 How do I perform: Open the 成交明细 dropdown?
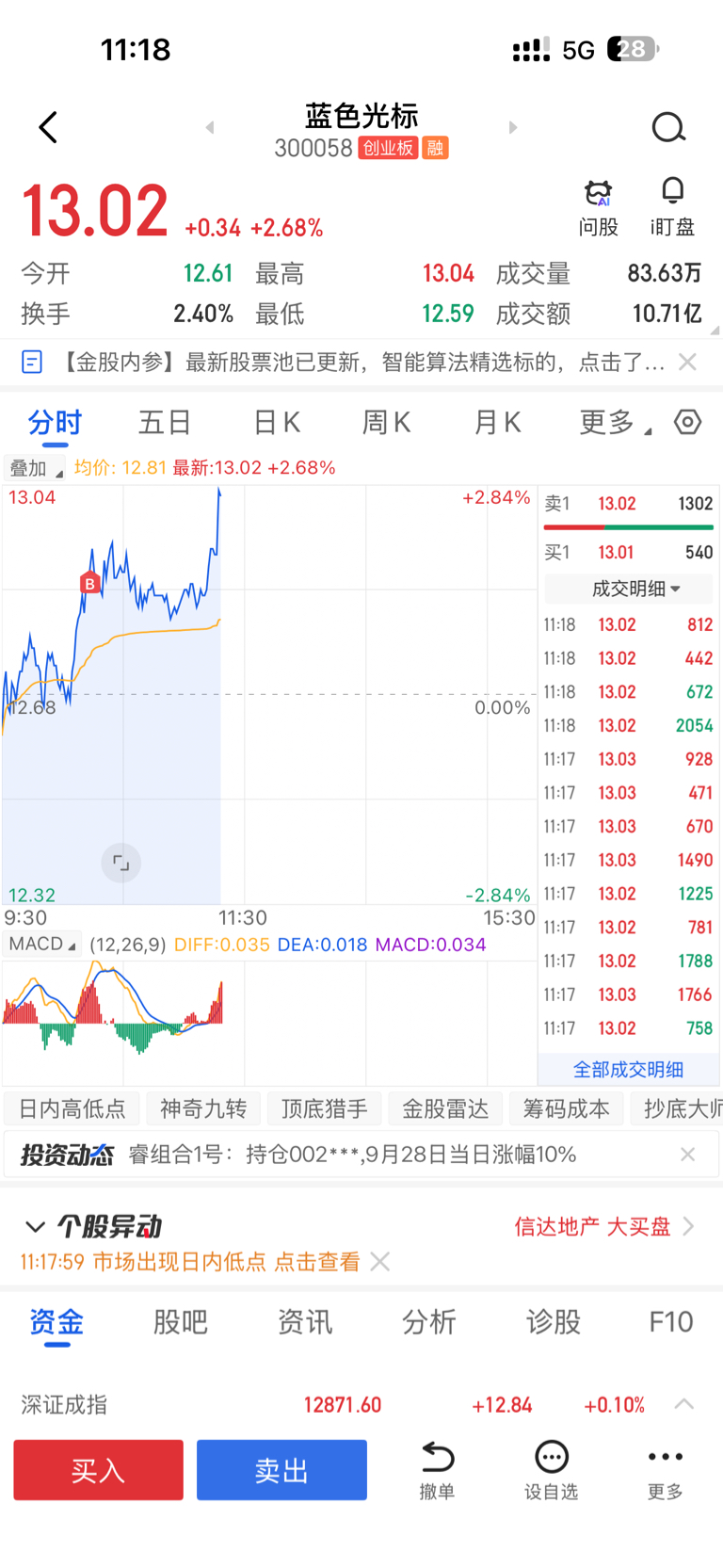(x=629, y=589)
